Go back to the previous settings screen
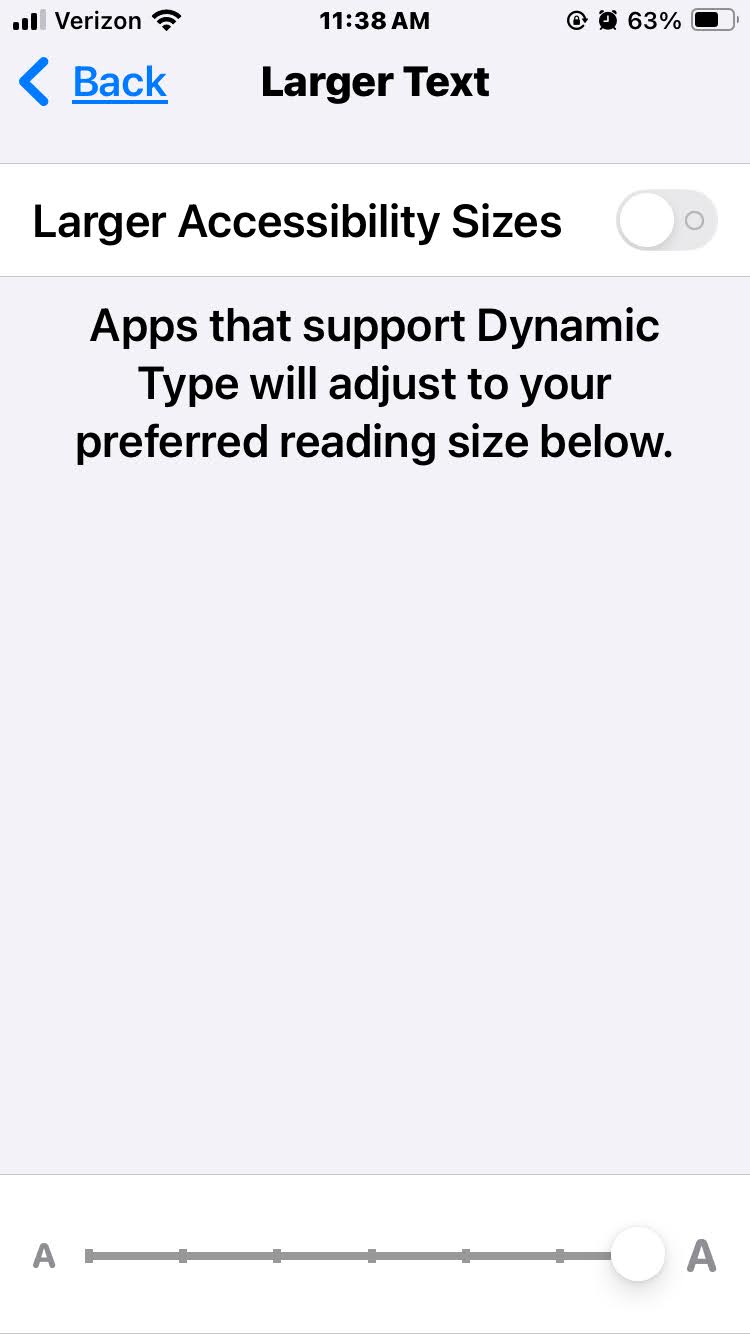The image size is (750, 1334). (x=94, y=83)
